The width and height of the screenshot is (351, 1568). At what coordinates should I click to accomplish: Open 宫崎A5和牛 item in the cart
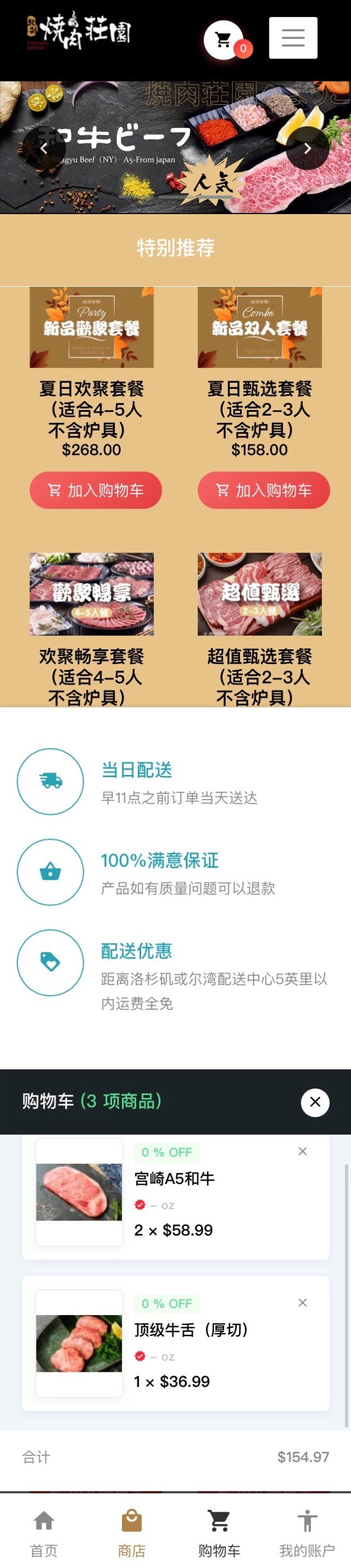coord(174,1179)
